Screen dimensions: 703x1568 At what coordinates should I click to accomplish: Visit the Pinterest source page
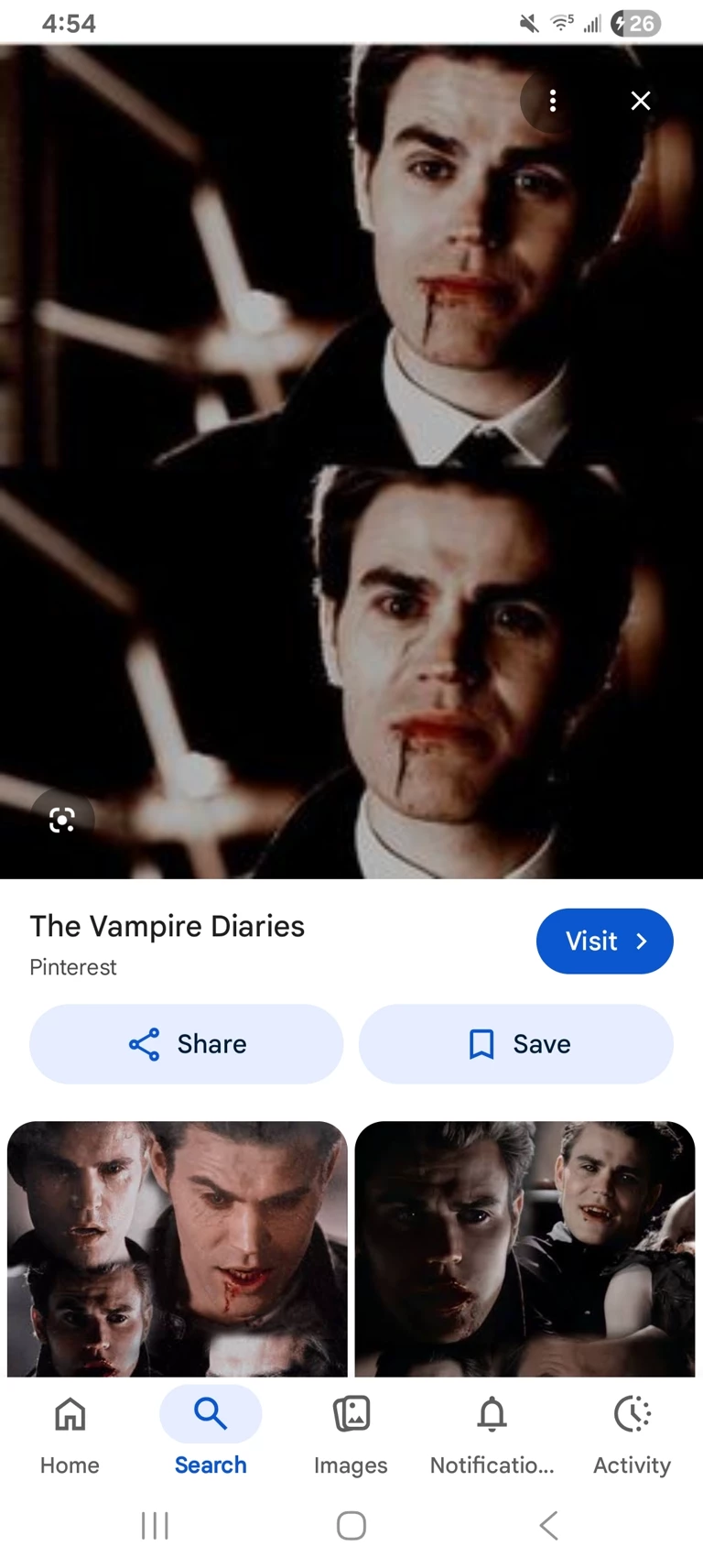[x=604, y=941]
